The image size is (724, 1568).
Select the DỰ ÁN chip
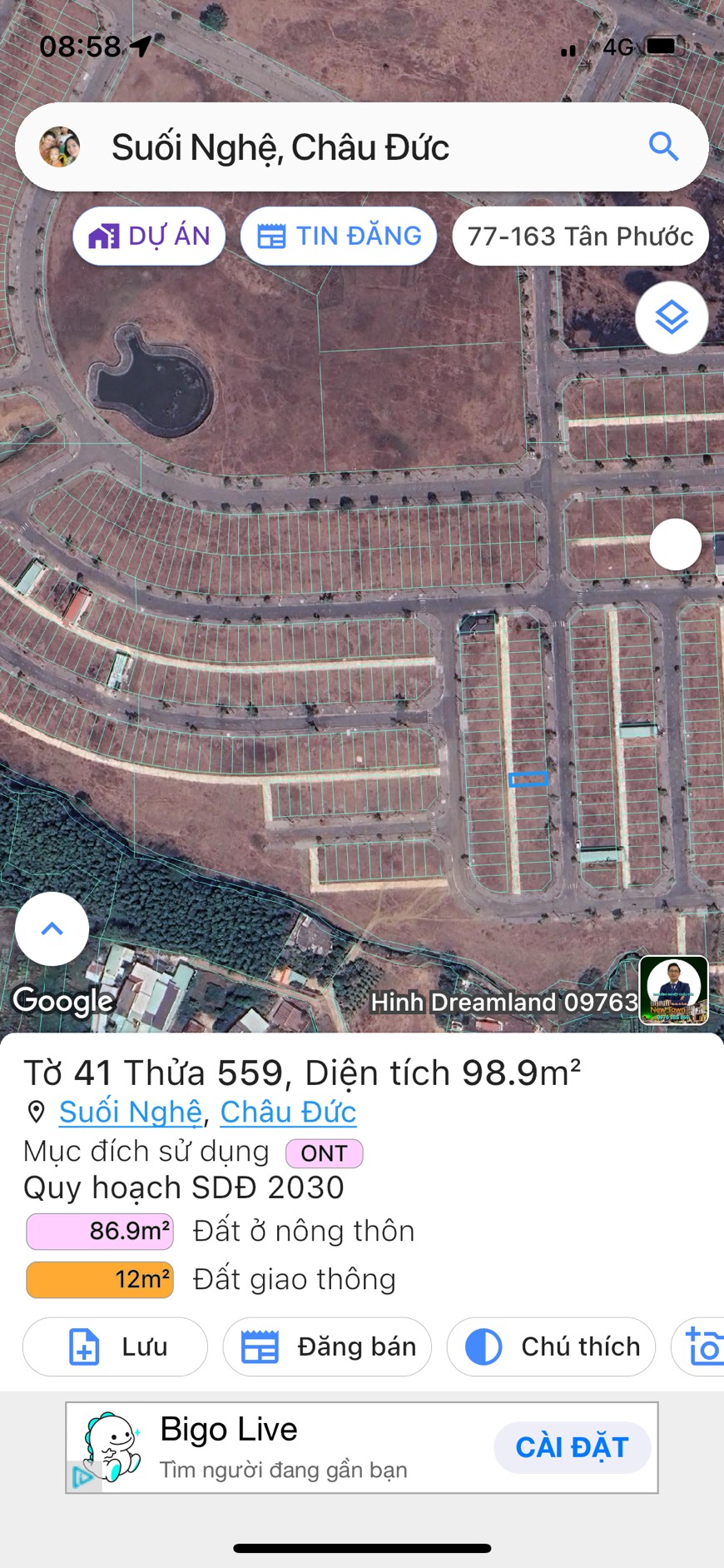pyautogui.click(x=149, y=236)
